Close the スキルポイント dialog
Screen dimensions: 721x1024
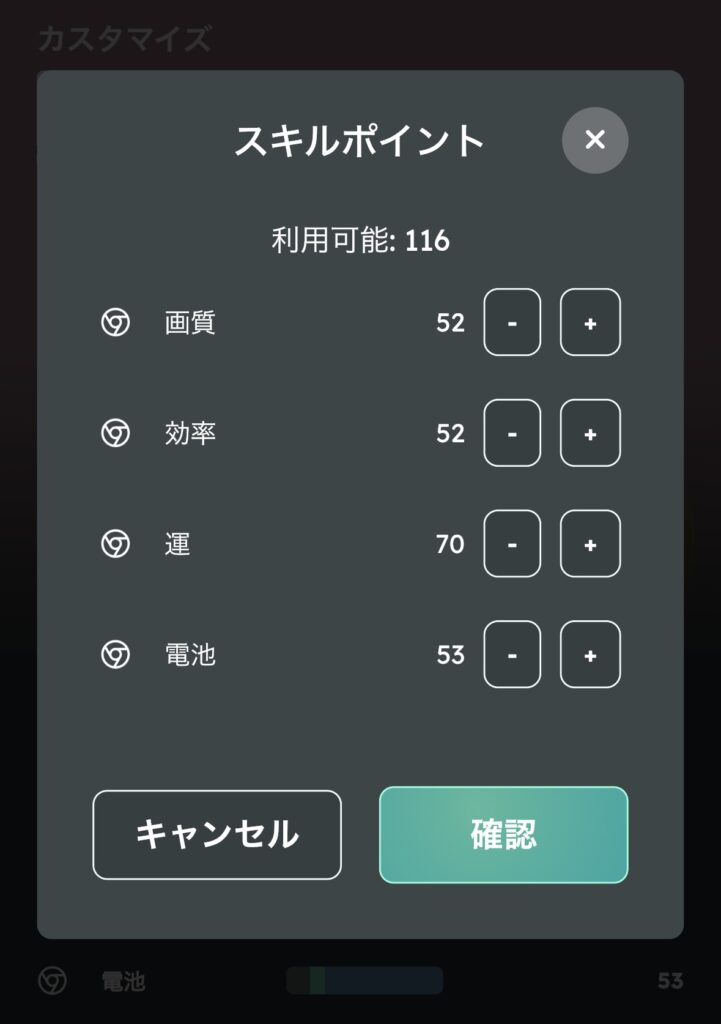click(595, 140)
